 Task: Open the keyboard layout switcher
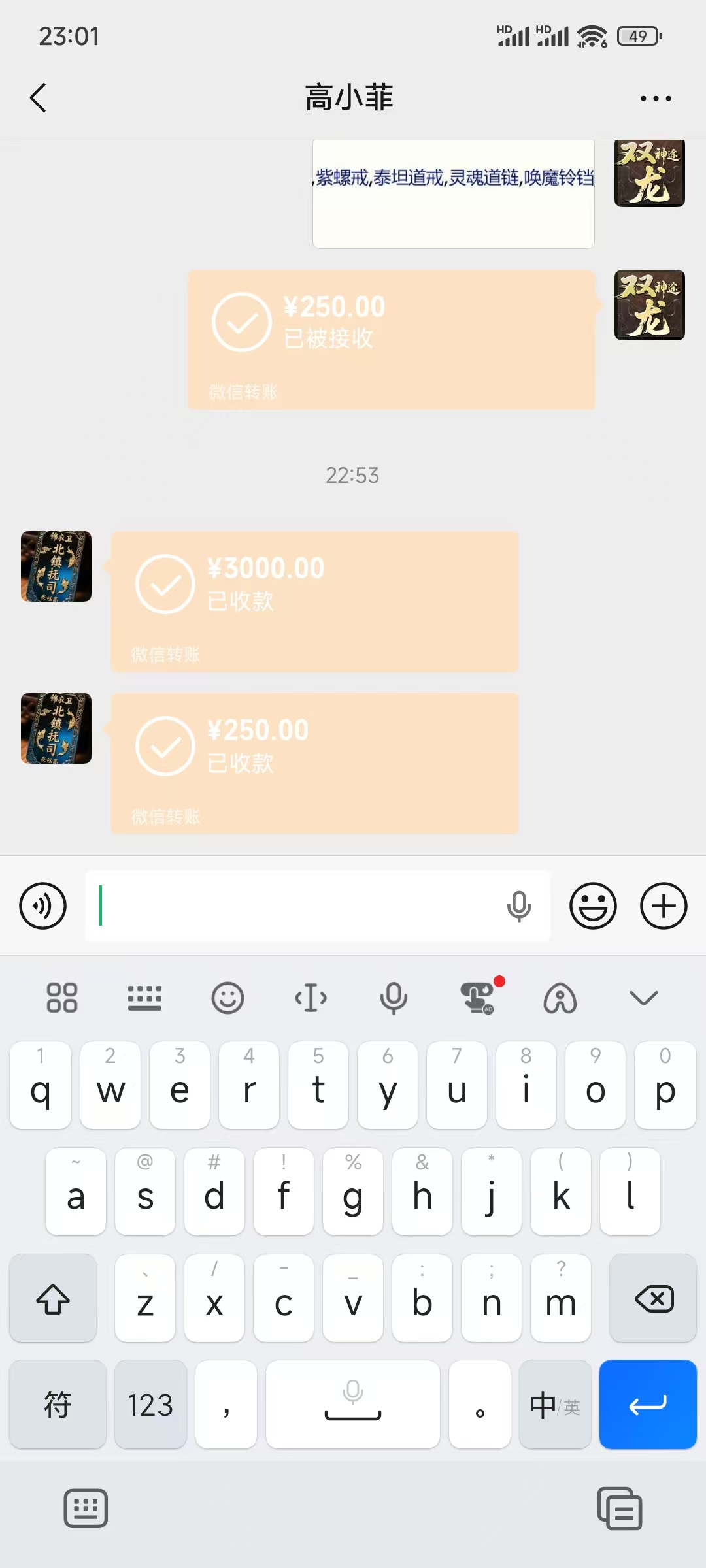pyautogui.click(x=144, y=998)
